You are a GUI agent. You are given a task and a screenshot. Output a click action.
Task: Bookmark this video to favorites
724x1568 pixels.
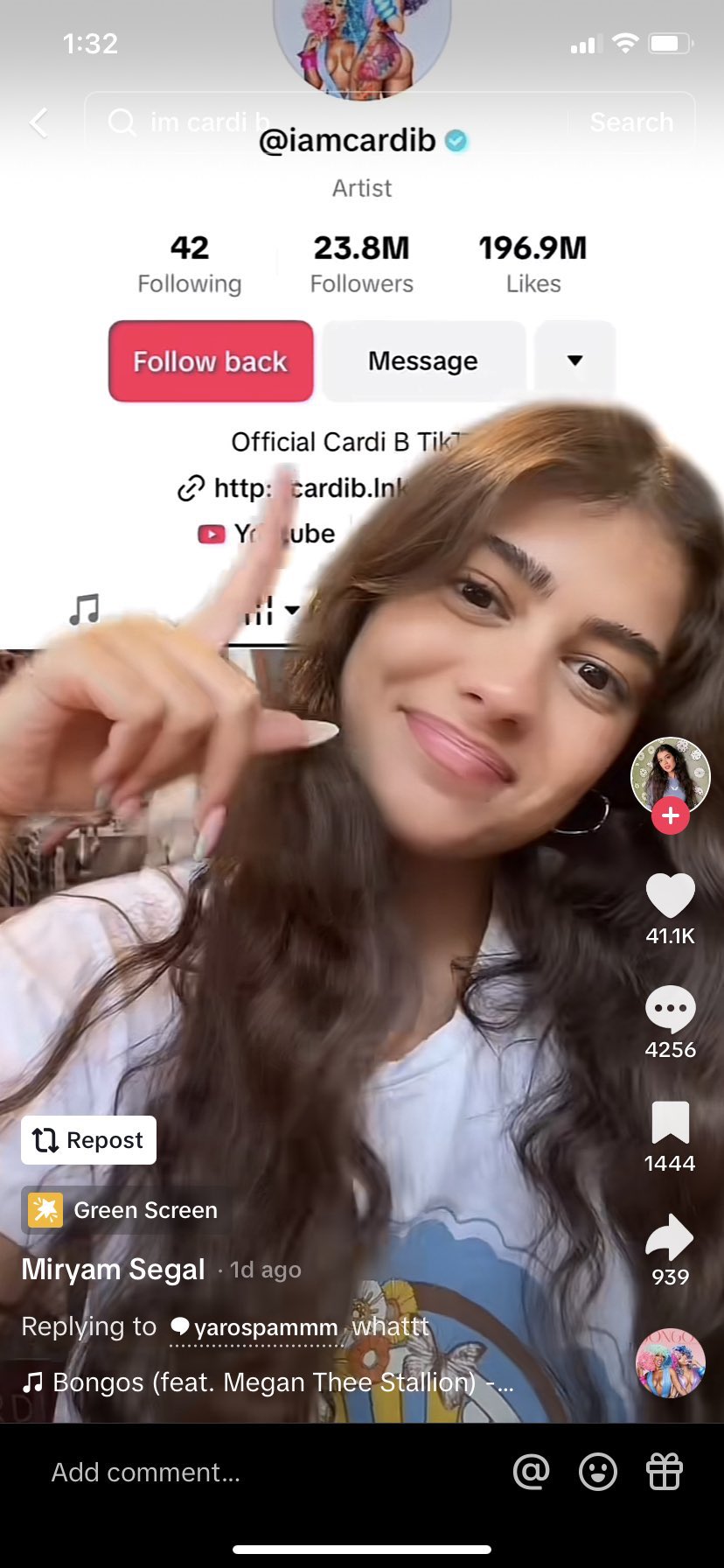[x=670, y=1123]
